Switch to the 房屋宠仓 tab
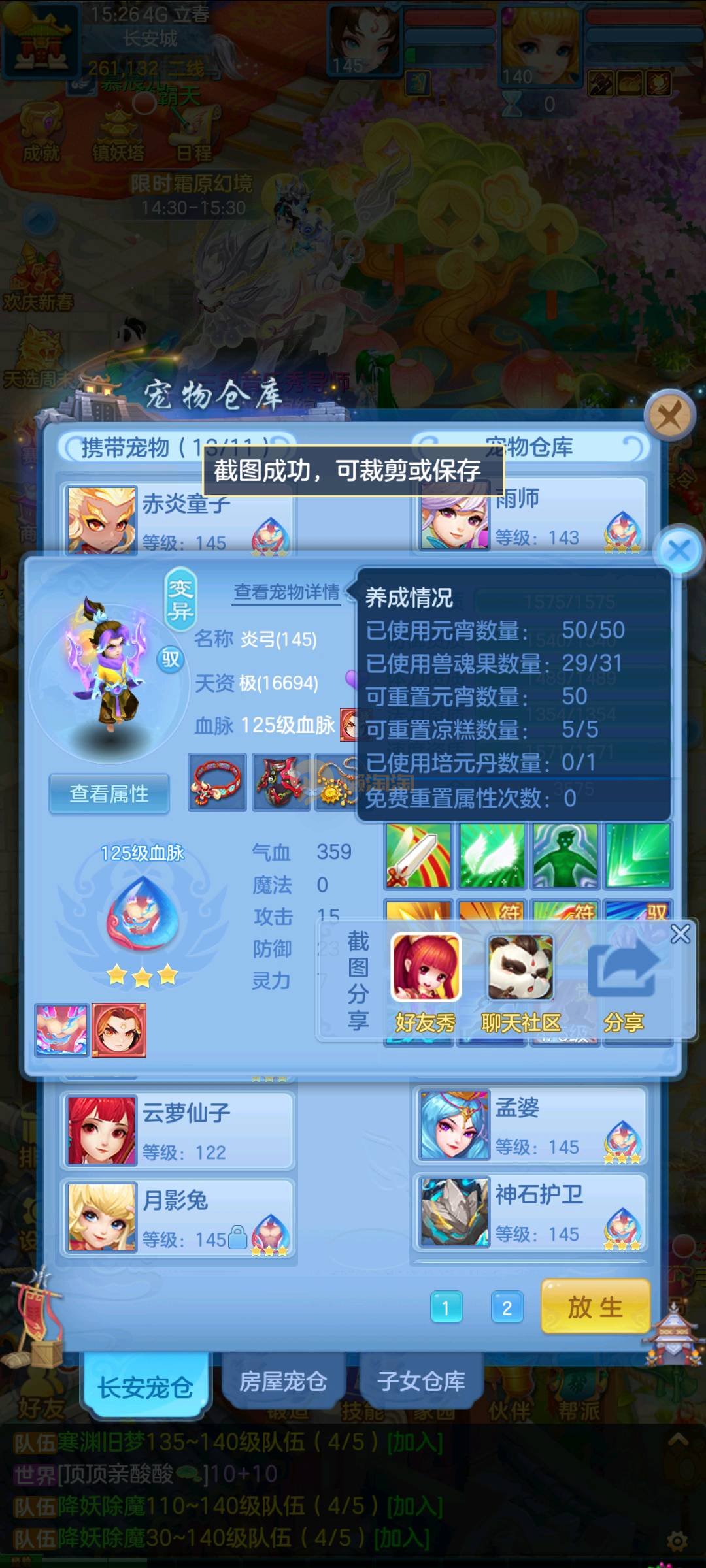This screenshot has width=706, height=1568. pos(282,1382)
